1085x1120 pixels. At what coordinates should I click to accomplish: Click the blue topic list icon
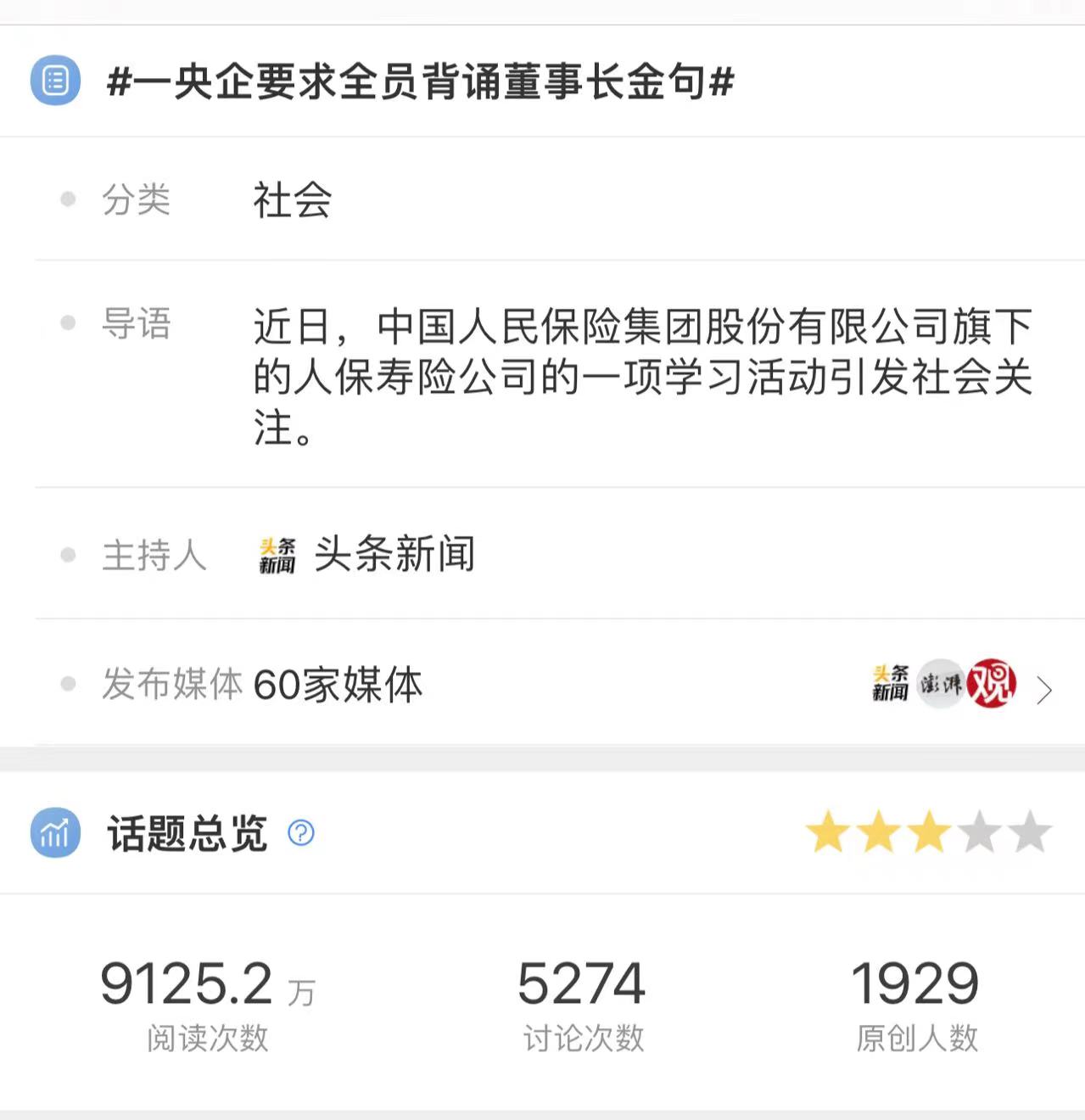(54, 82)
